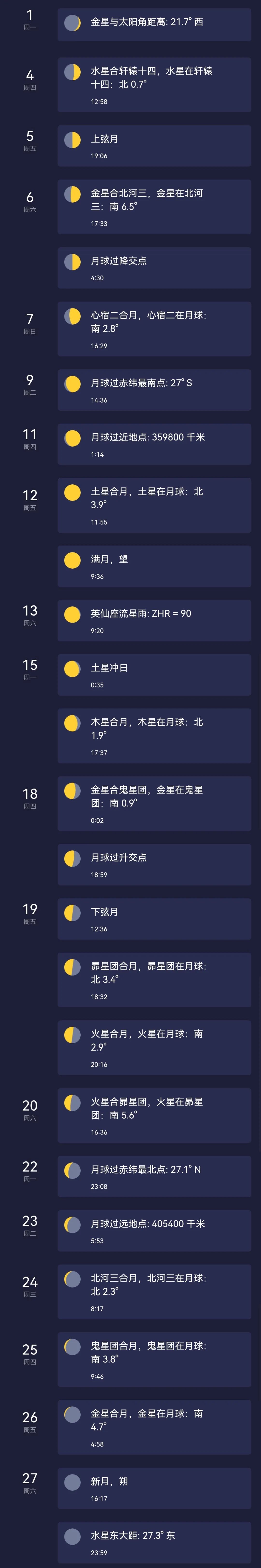Open Venus conjunction with Moon event at 4:58
Screen dimensions: 261x1568
tap(154, 1427)
